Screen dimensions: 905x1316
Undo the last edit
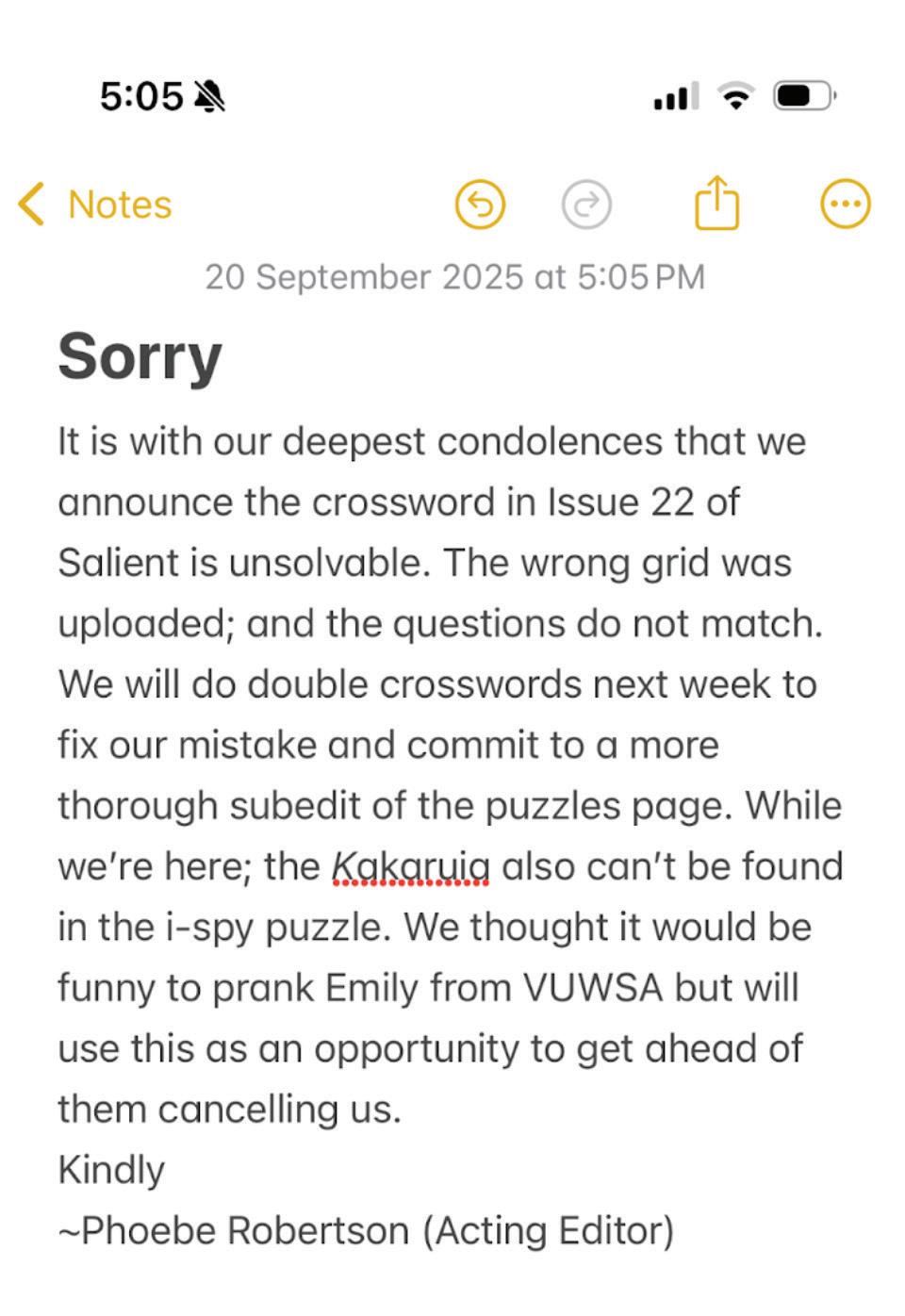point(481,205)
